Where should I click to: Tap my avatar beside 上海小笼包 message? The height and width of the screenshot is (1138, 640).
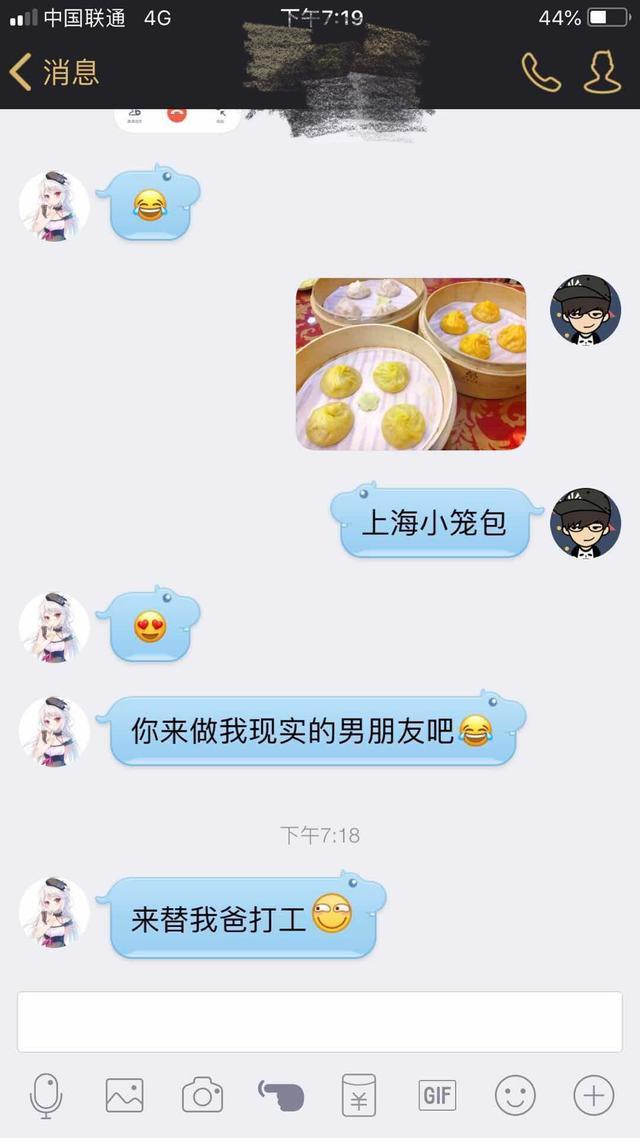(586, 523)
